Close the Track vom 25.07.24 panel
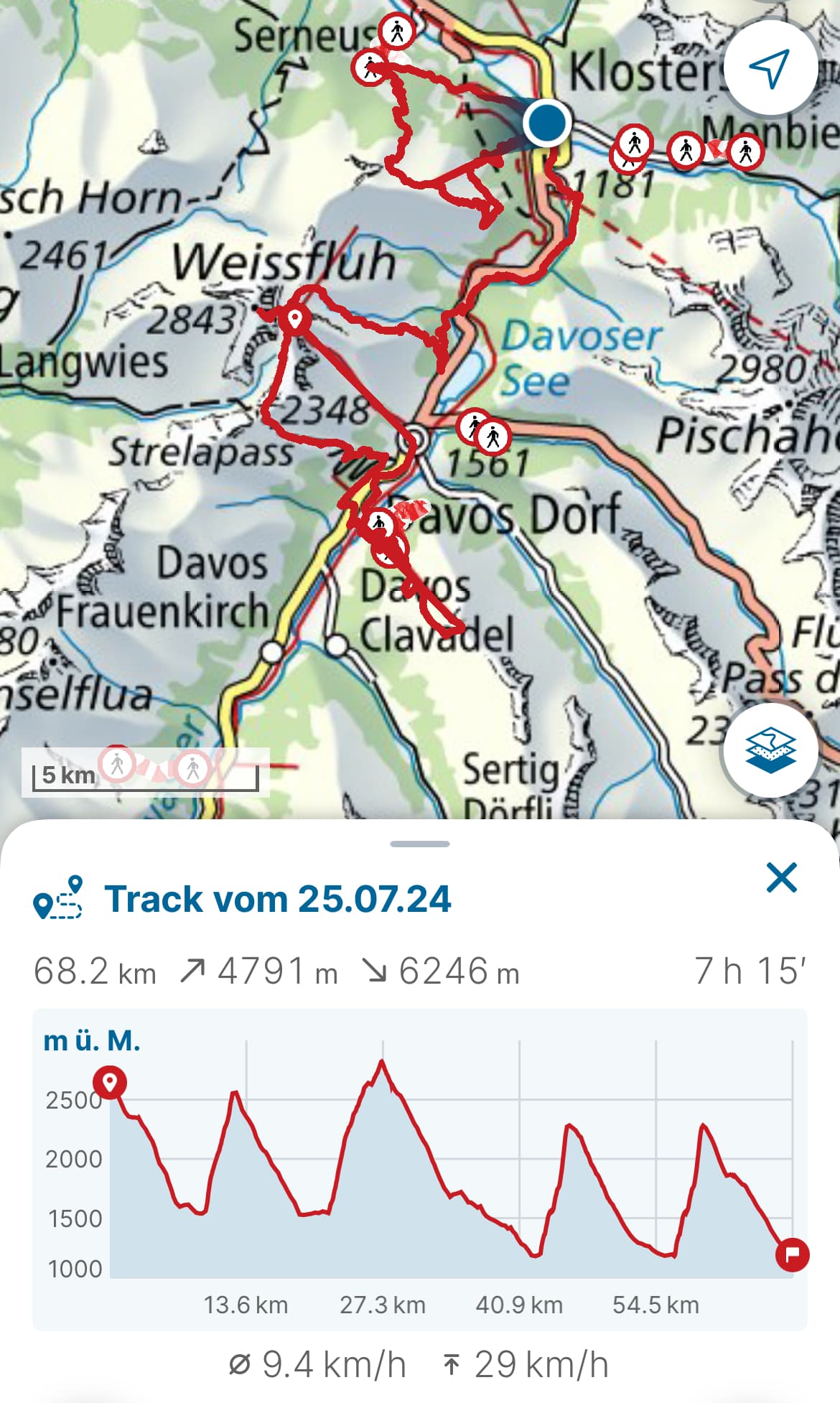 tap(781, 877)
